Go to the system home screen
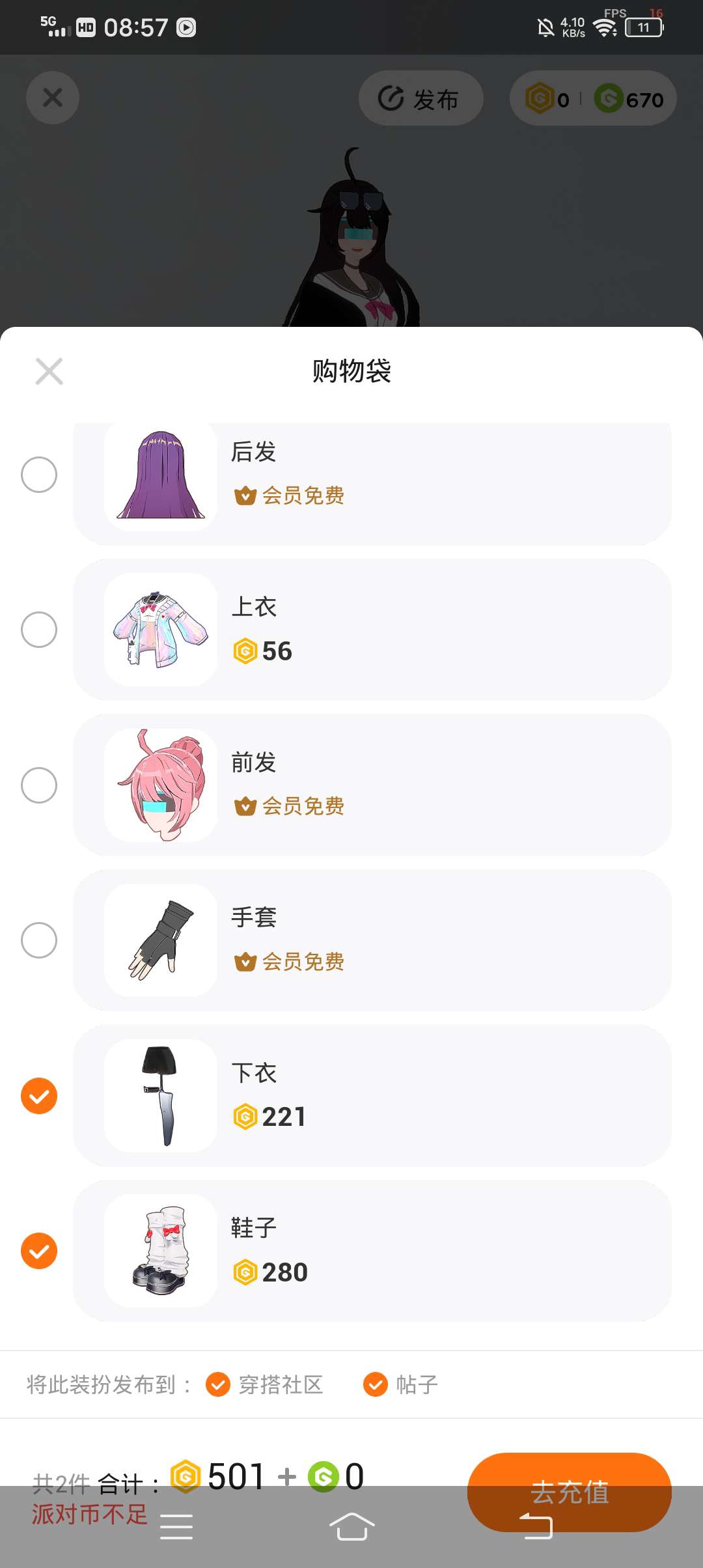Image resolution: width=703 pixels, height=1568 pixels. (351, 1526)
